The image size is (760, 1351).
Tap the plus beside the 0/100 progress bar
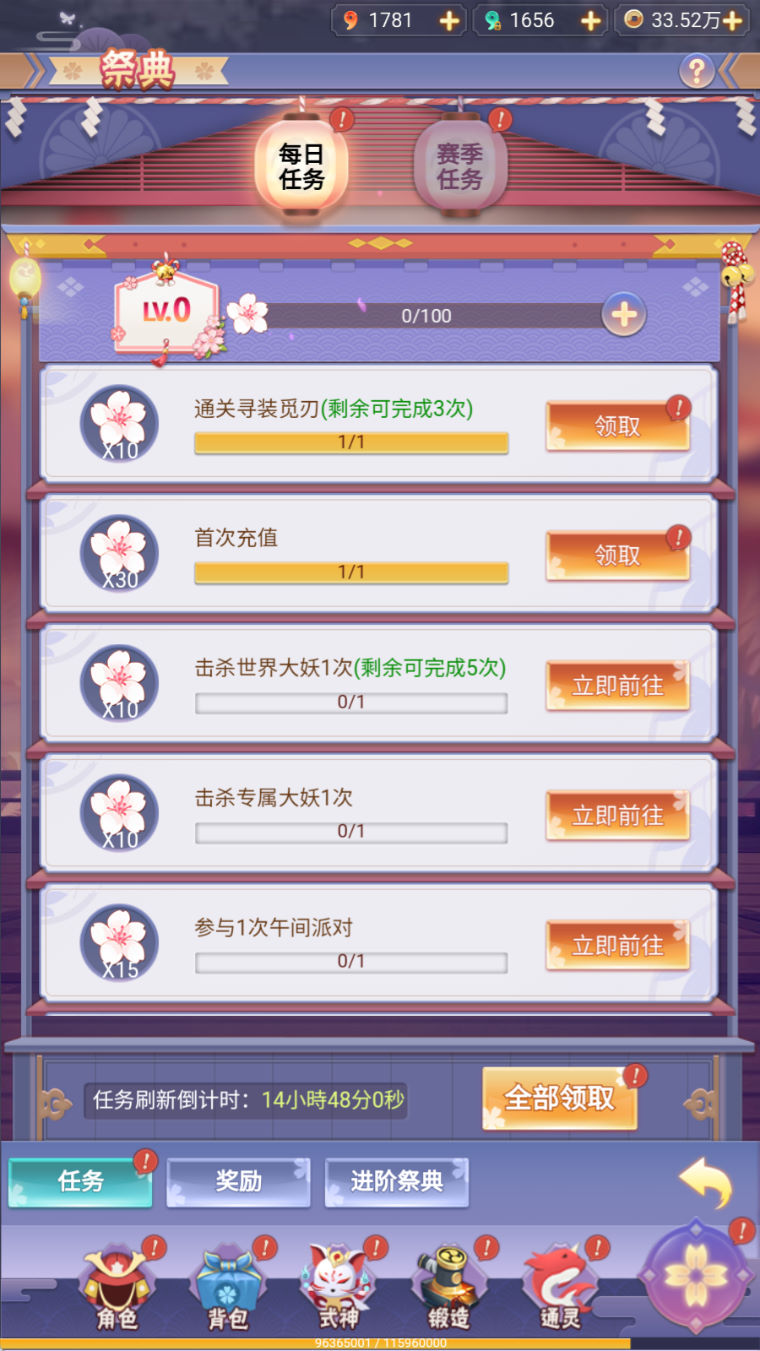[x=623, y=316]
